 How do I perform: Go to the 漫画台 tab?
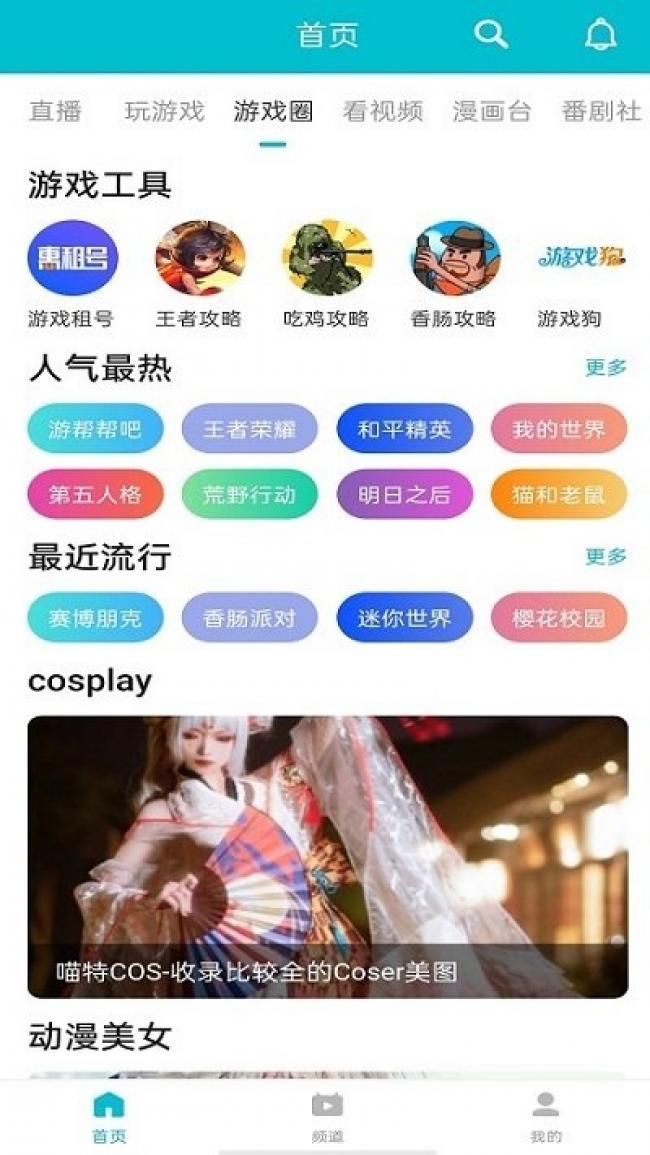click(491, 111)
